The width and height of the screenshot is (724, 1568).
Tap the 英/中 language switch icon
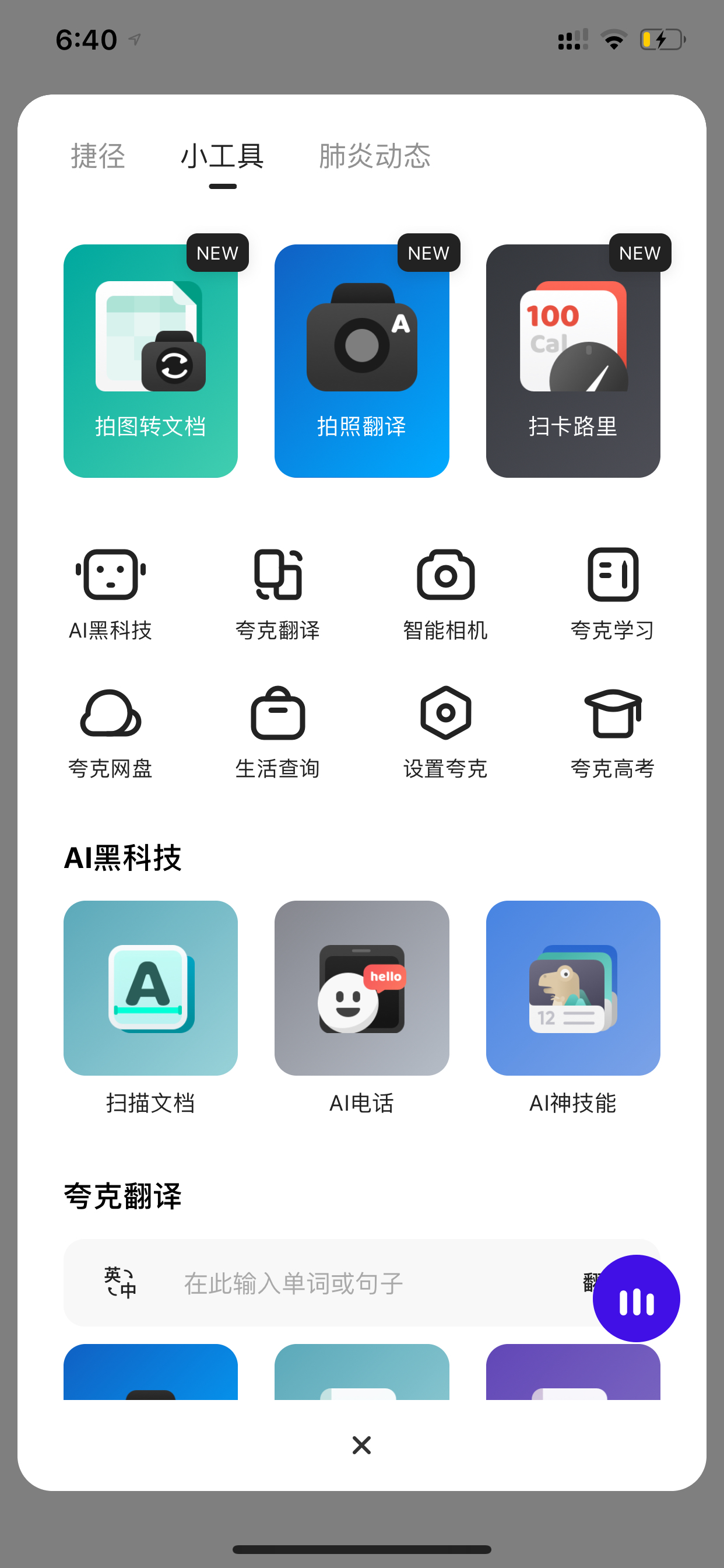coord(120,1283)
